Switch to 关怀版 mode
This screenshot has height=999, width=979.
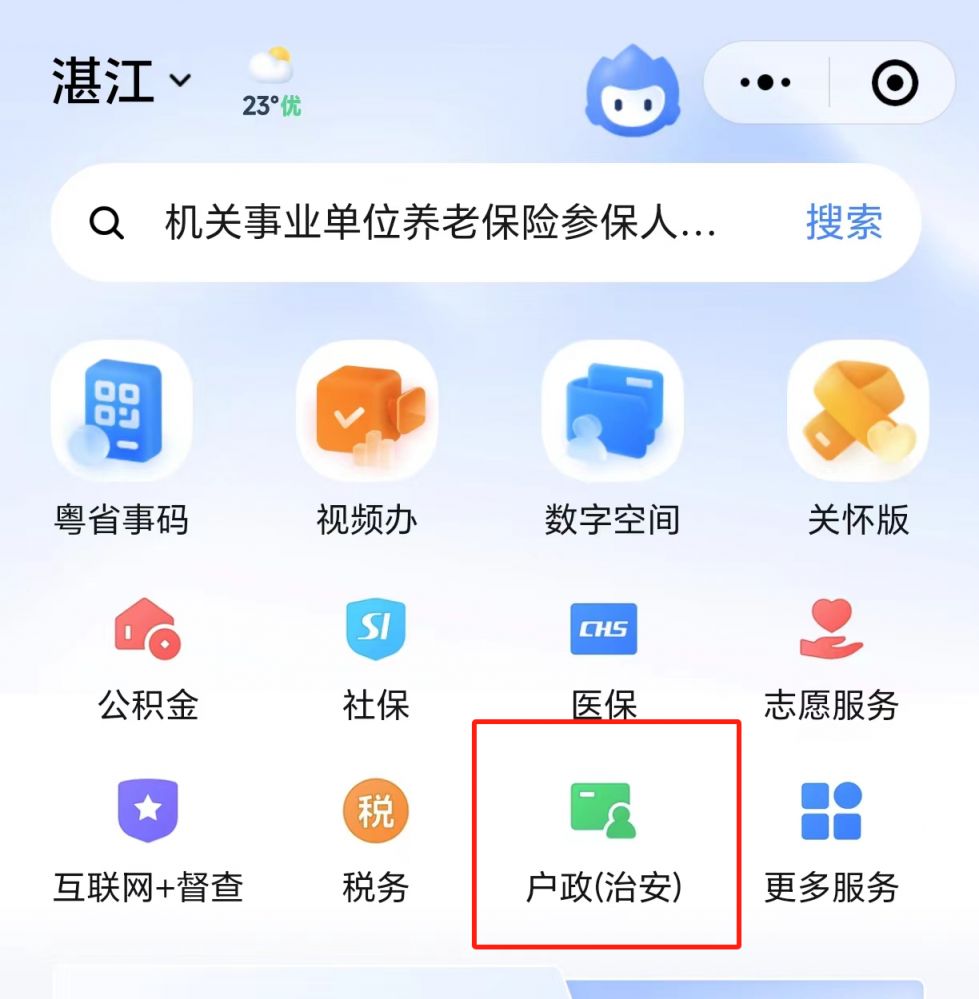[x=858, y=438]
